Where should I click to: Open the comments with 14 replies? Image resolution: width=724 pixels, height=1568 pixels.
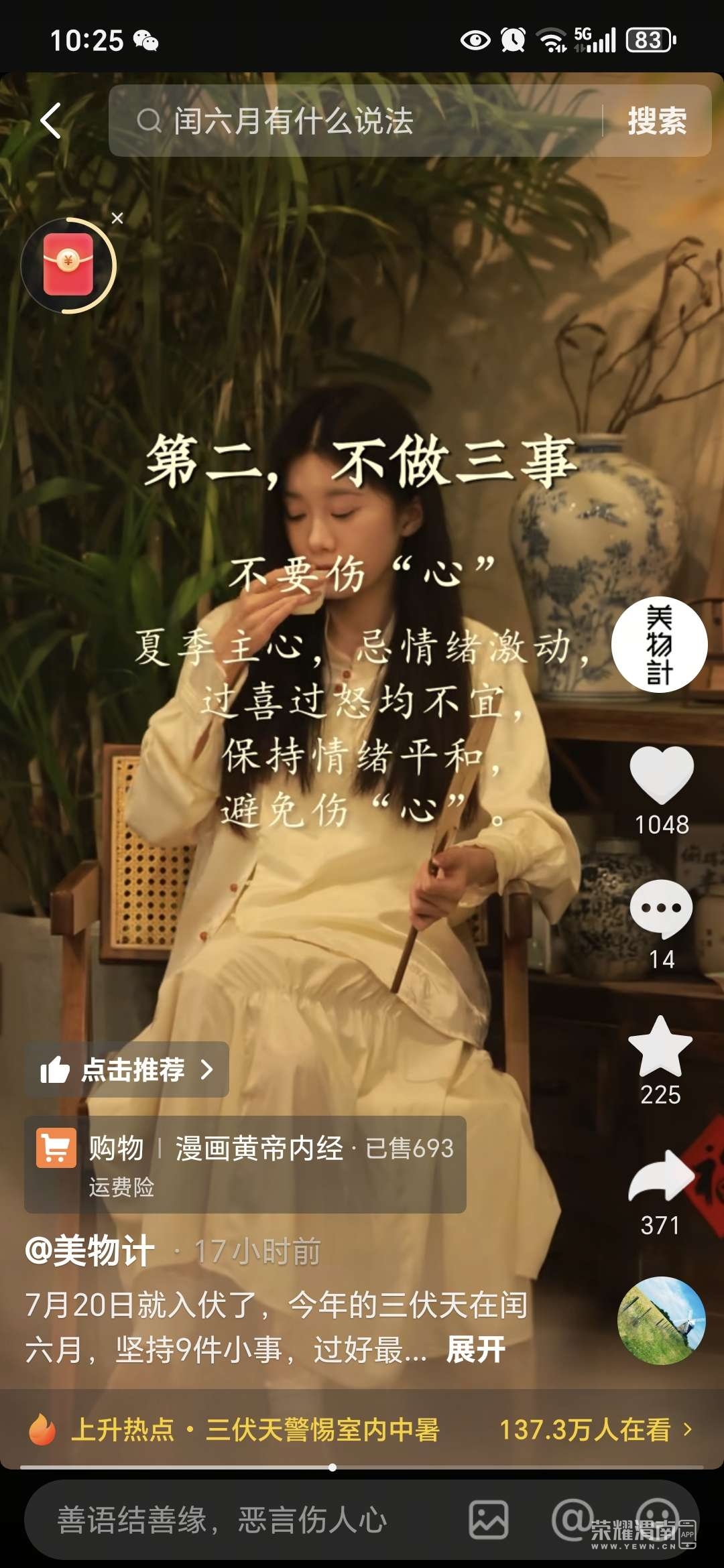click(x=661, y=910)
